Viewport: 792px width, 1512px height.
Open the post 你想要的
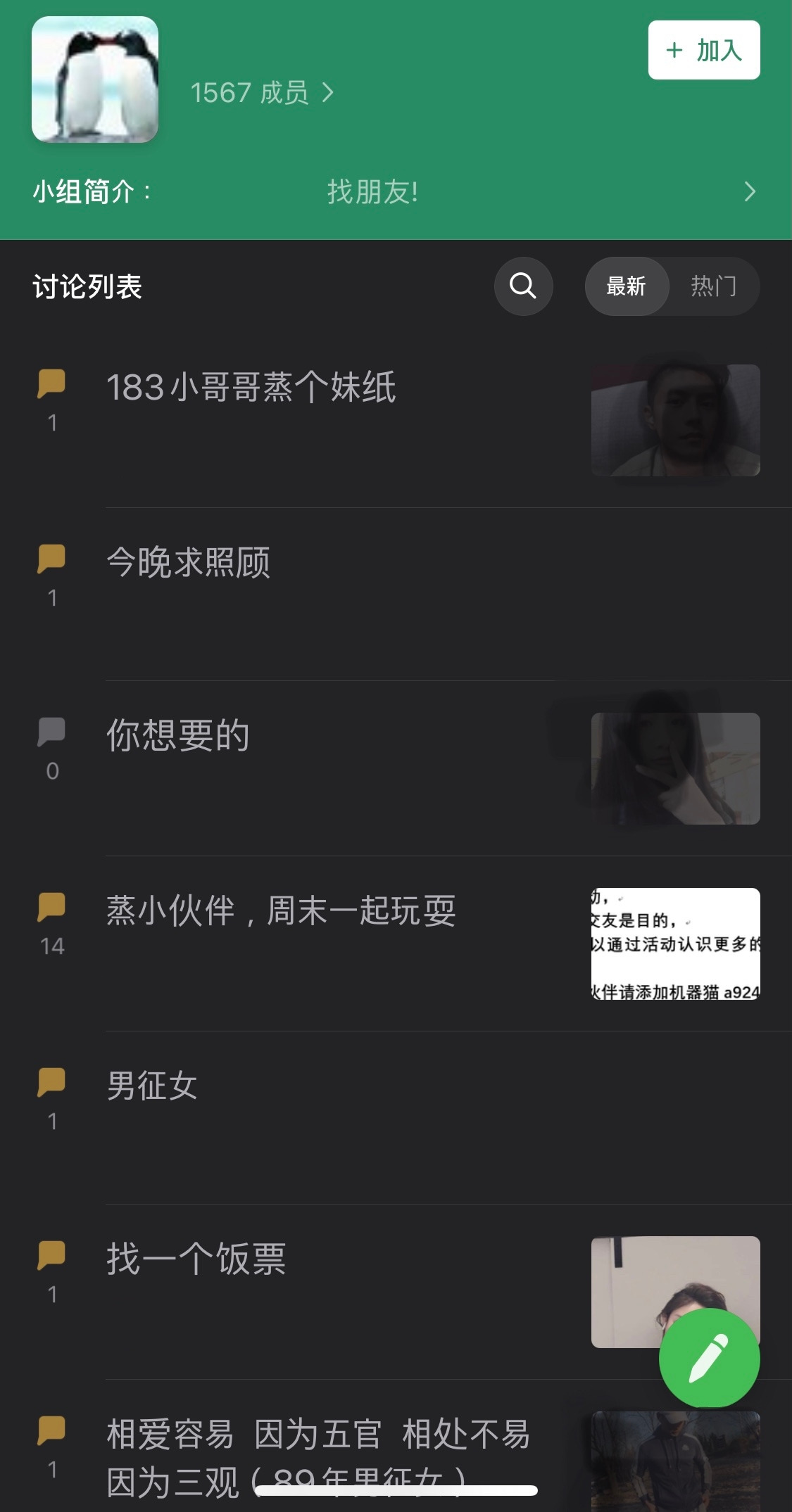[396, 768]
